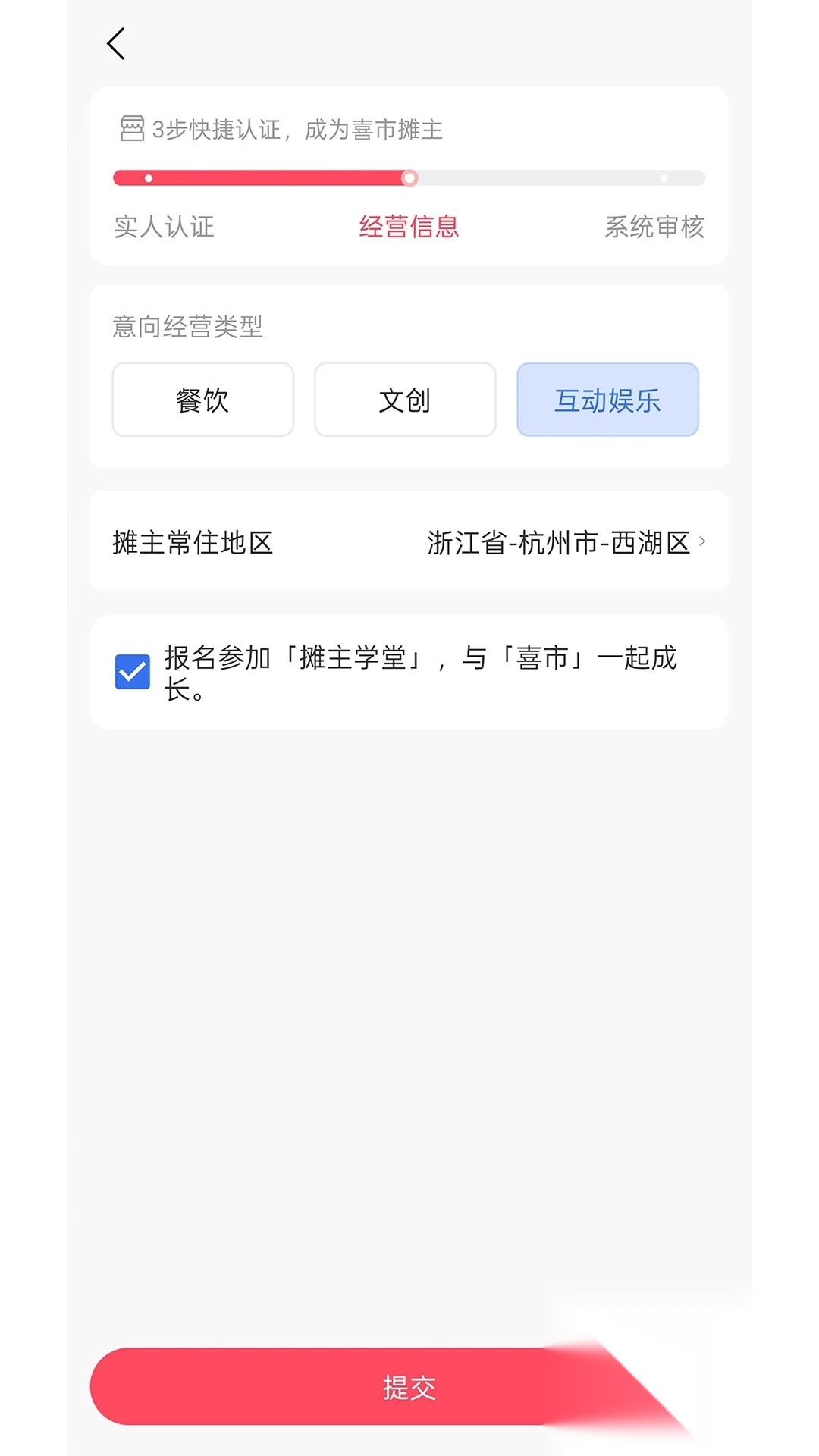Viewport: 819px width, 1456px height.
Task: Expand the 摊主常住地区 selector
Action: 409,541
